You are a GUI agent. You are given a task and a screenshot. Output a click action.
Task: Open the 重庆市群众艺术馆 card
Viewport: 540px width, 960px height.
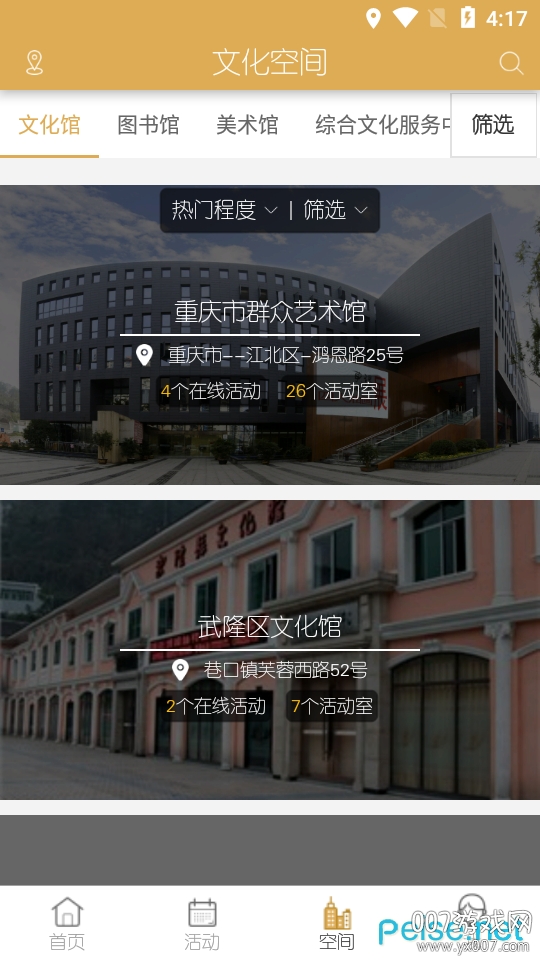pyautogui.click(x=270, y=335)
